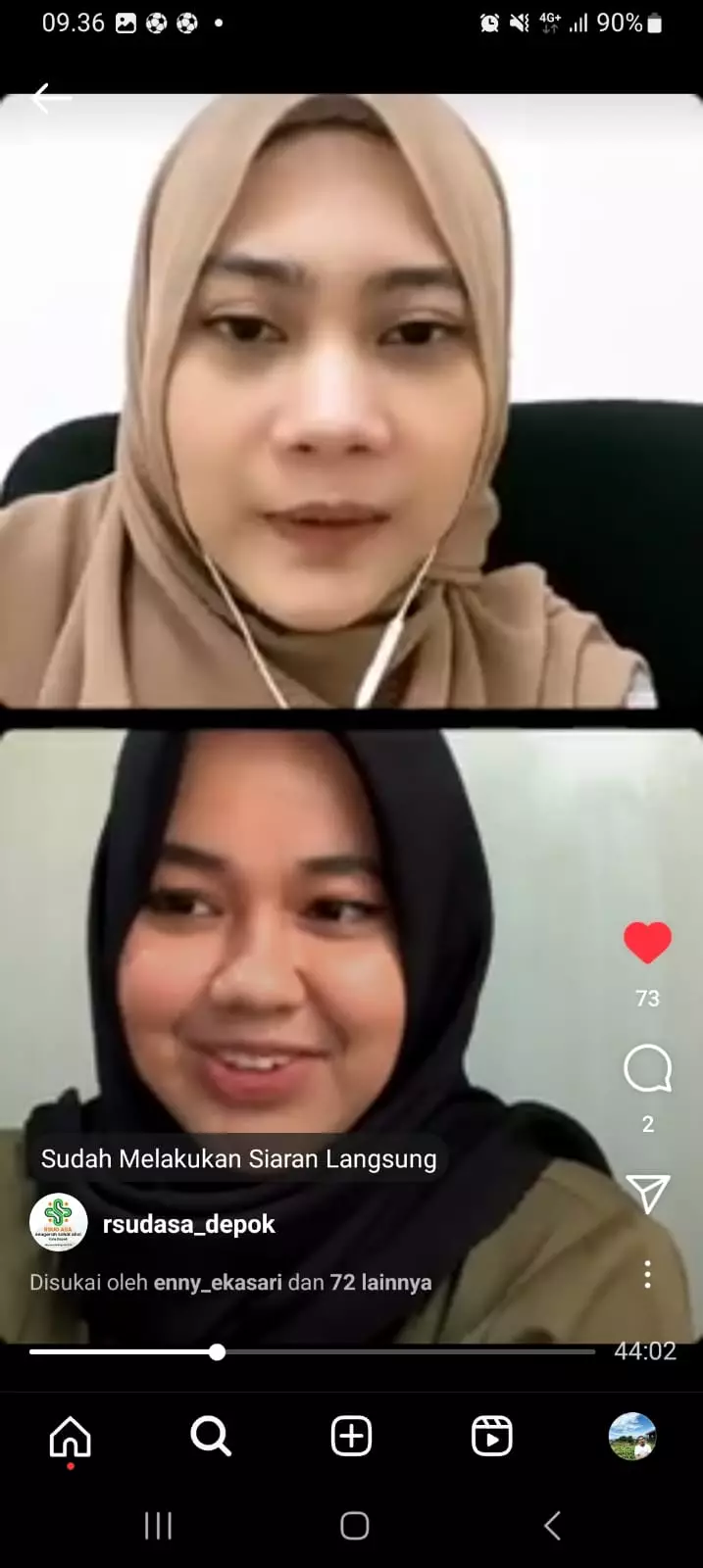Switch to the Reels tab
This screenshot has width=703, height=1568.
(491, 1437)
